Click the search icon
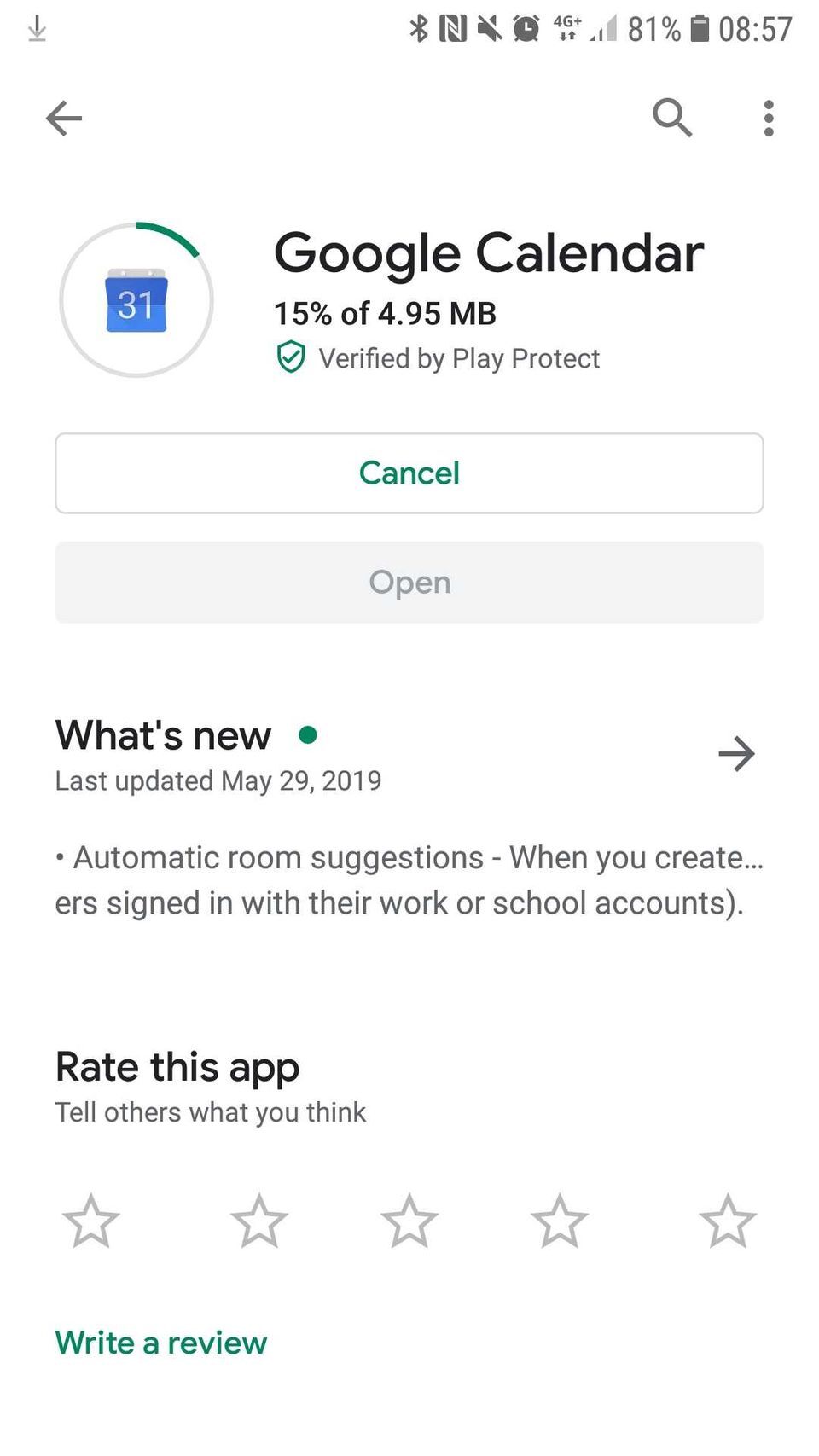 (672, 119)
